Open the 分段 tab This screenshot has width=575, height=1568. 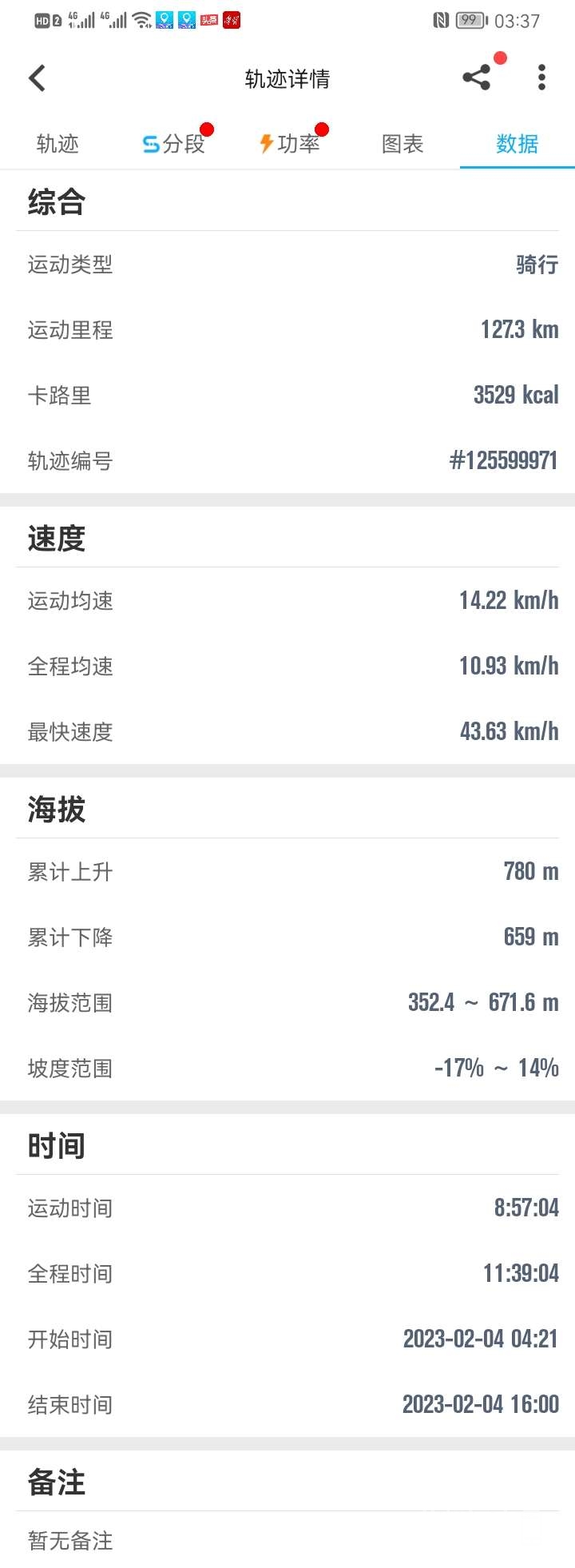pos(174,144)
